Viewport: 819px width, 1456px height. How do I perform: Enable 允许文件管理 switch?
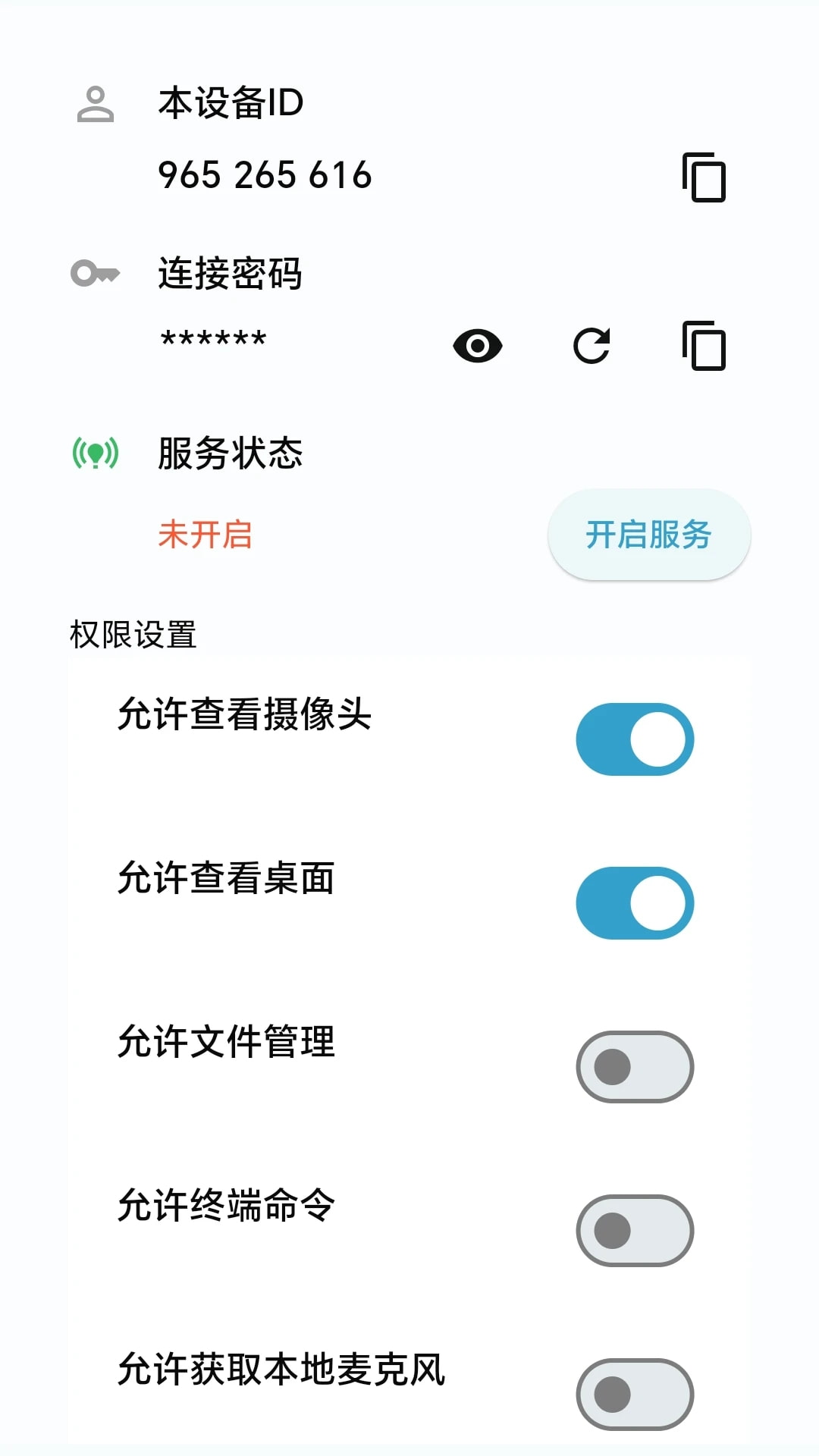click(635, 1067)
